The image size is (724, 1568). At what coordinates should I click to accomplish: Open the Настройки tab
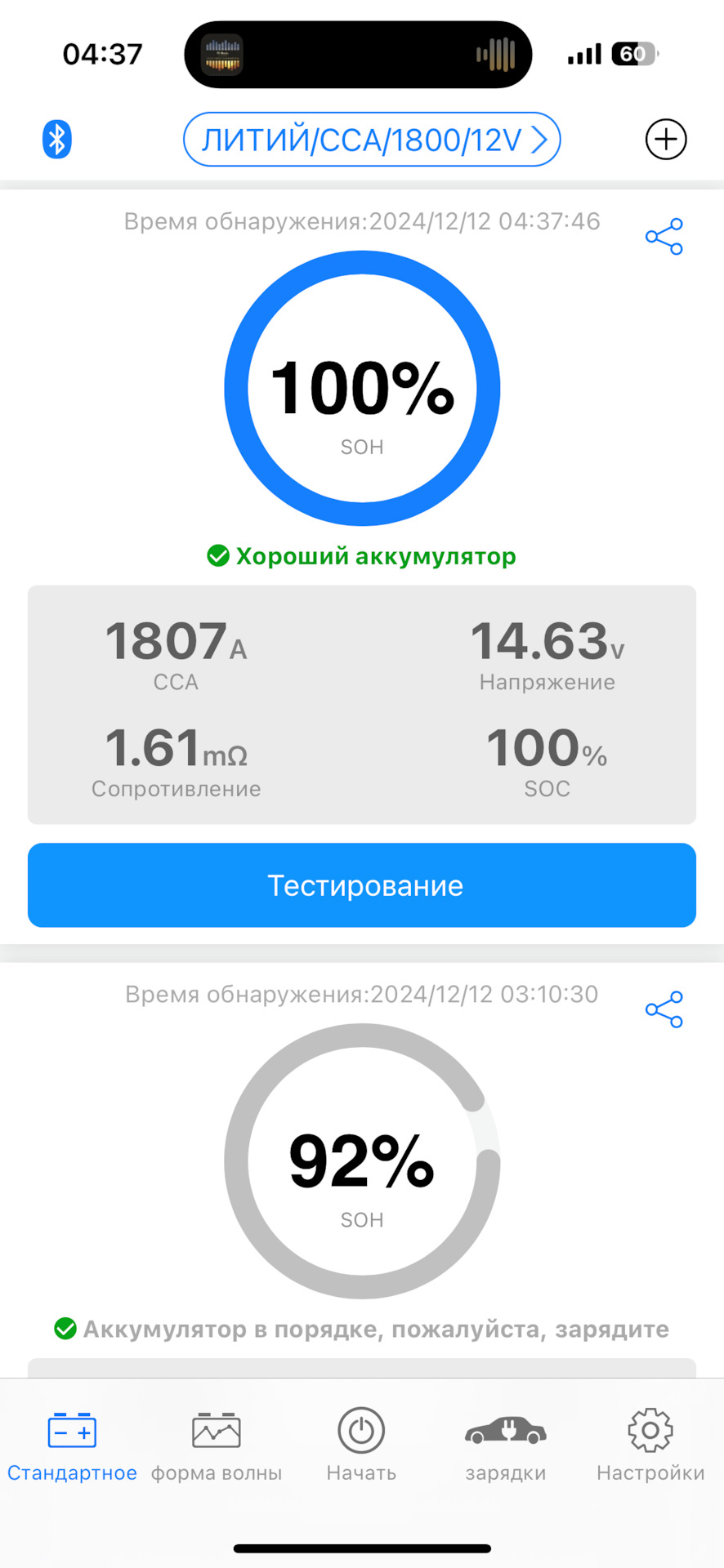coord(650,1447)
